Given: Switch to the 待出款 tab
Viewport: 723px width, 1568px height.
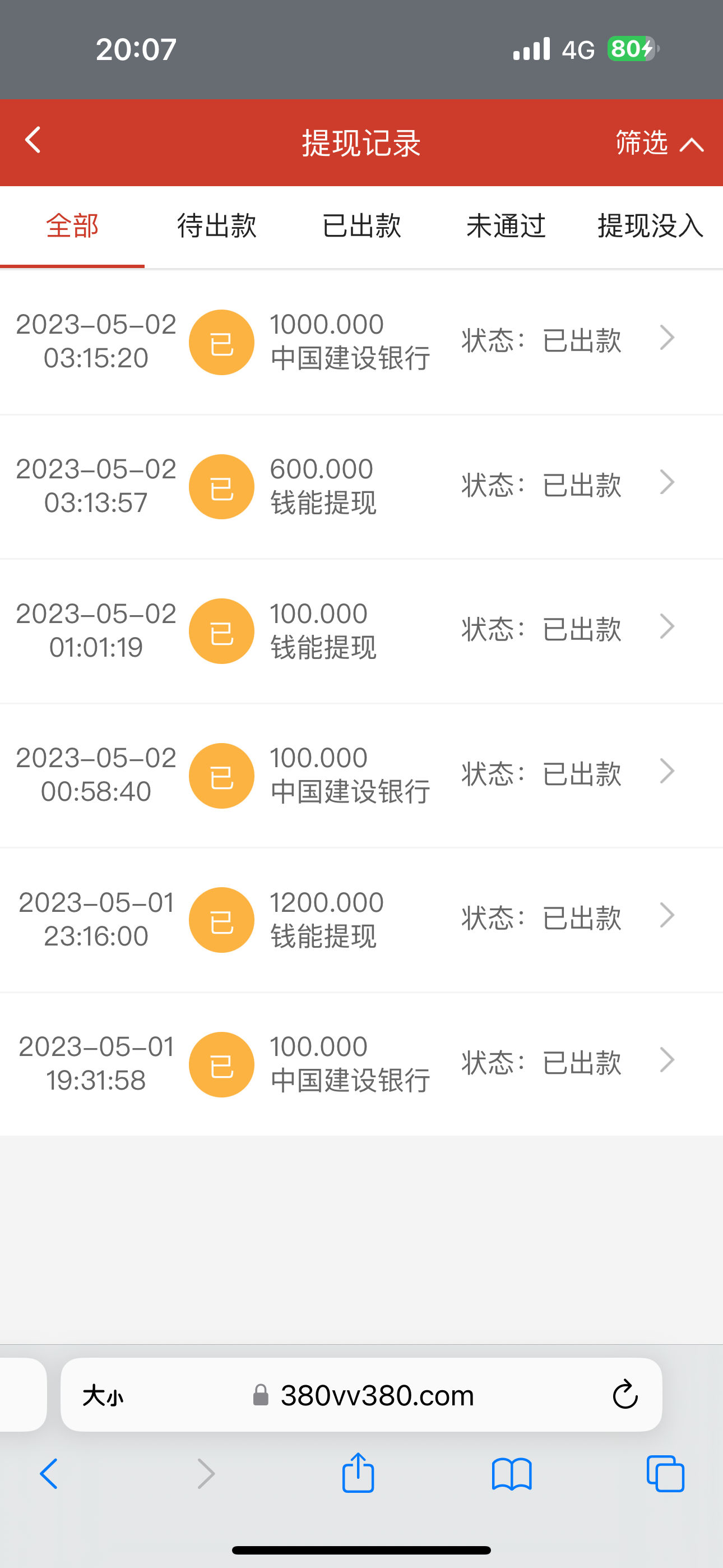Looking at the screenshot, I should 217,226.
